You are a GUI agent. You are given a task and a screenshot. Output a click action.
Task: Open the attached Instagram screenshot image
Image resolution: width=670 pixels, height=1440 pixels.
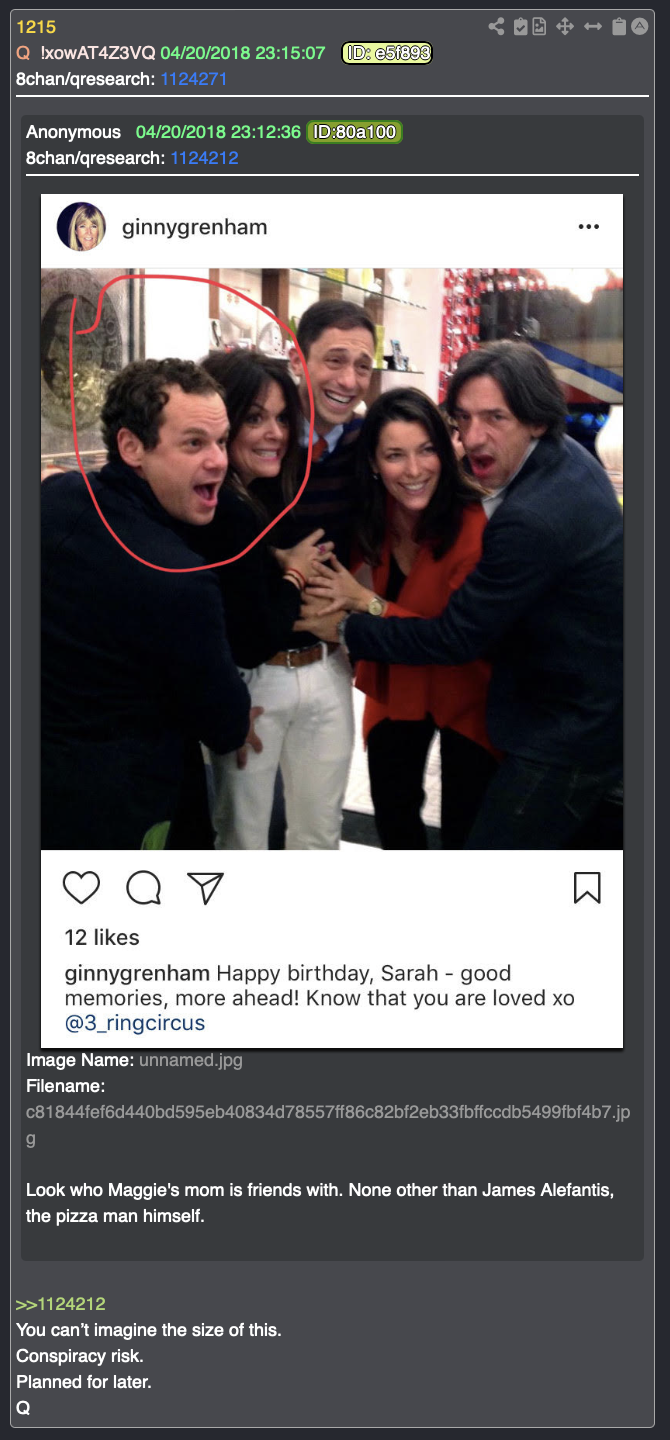click(332, 621)
